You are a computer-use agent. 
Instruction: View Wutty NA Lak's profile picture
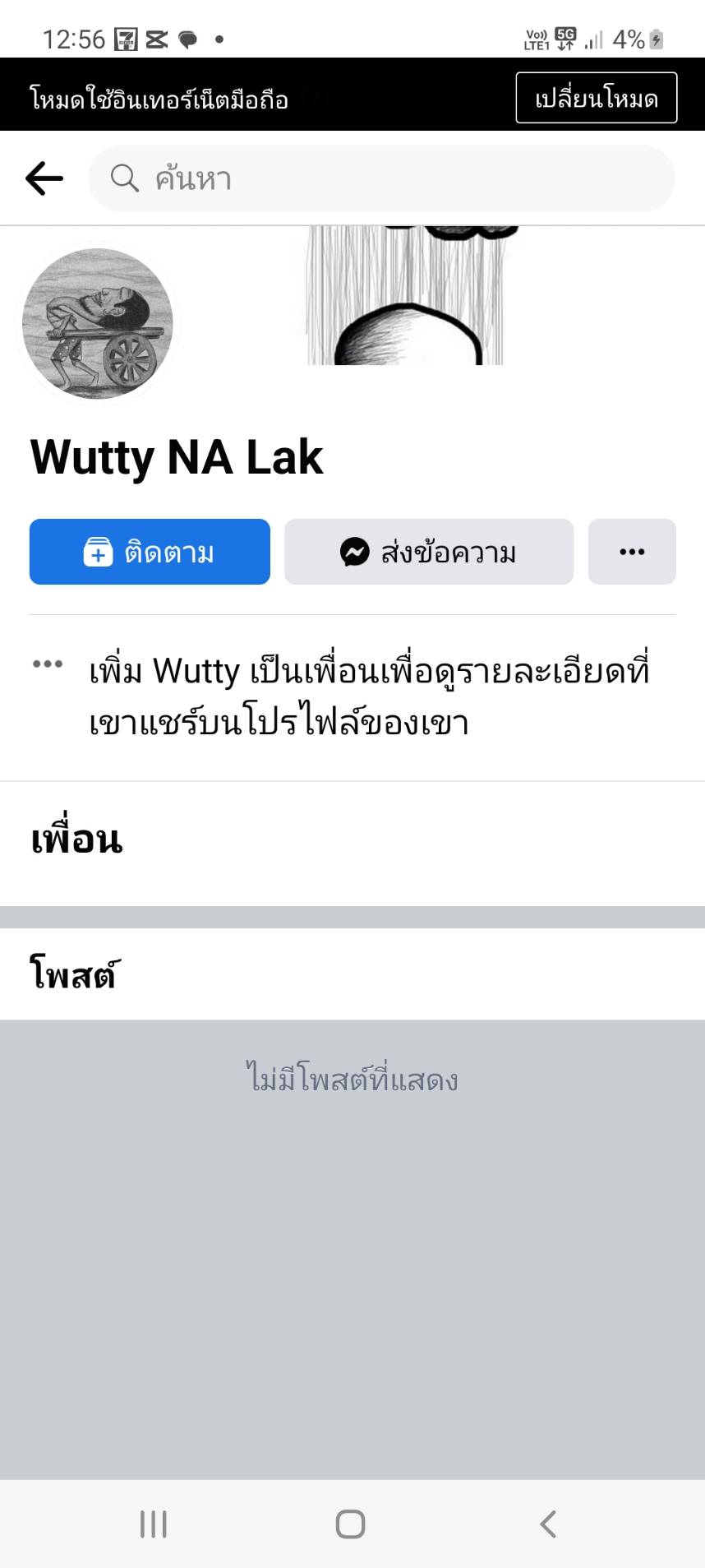tap(98, 324)
